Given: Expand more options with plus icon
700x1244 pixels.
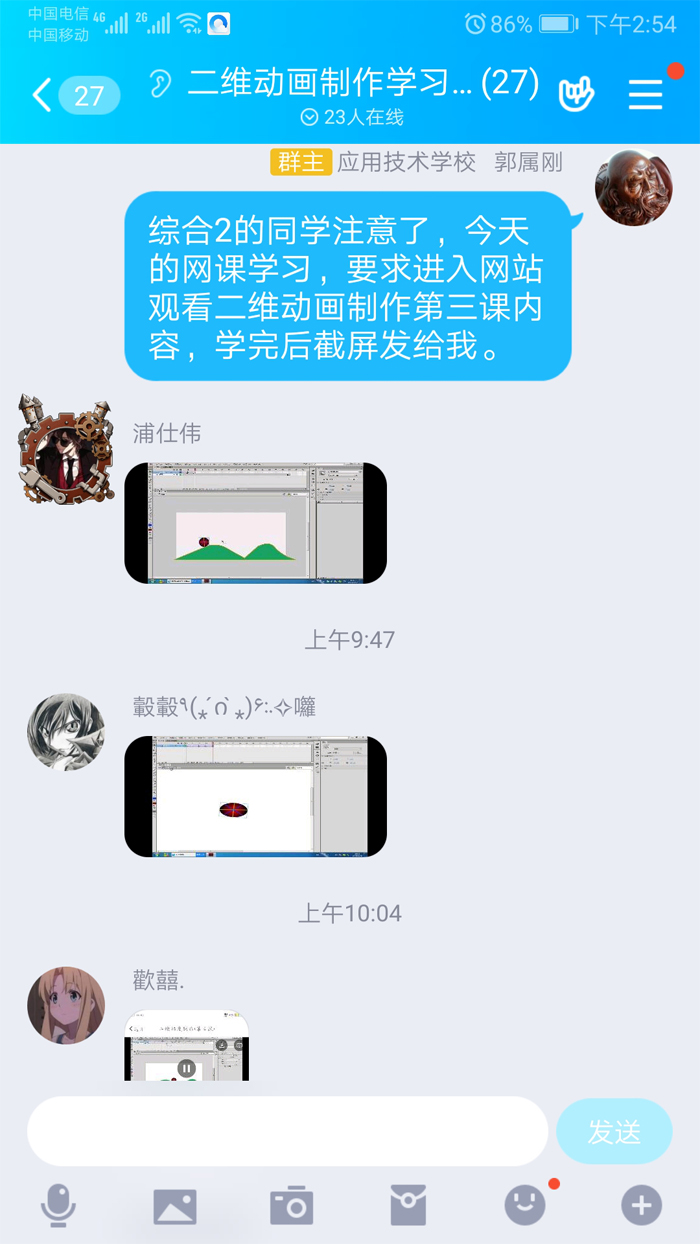Looking at the screenshot, I should pos(641,1206).
